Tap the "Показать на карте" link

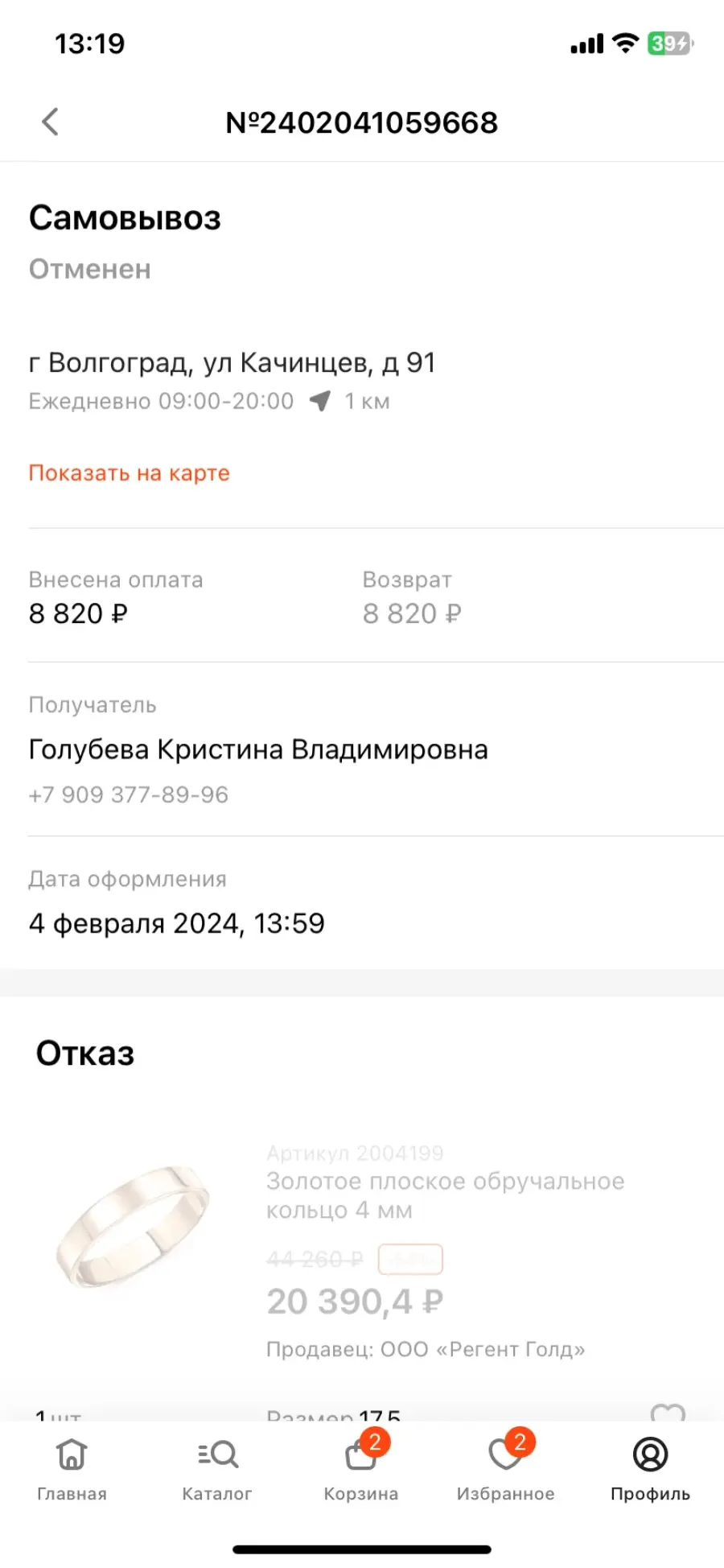pyautogui.click(x=129, y=473)
